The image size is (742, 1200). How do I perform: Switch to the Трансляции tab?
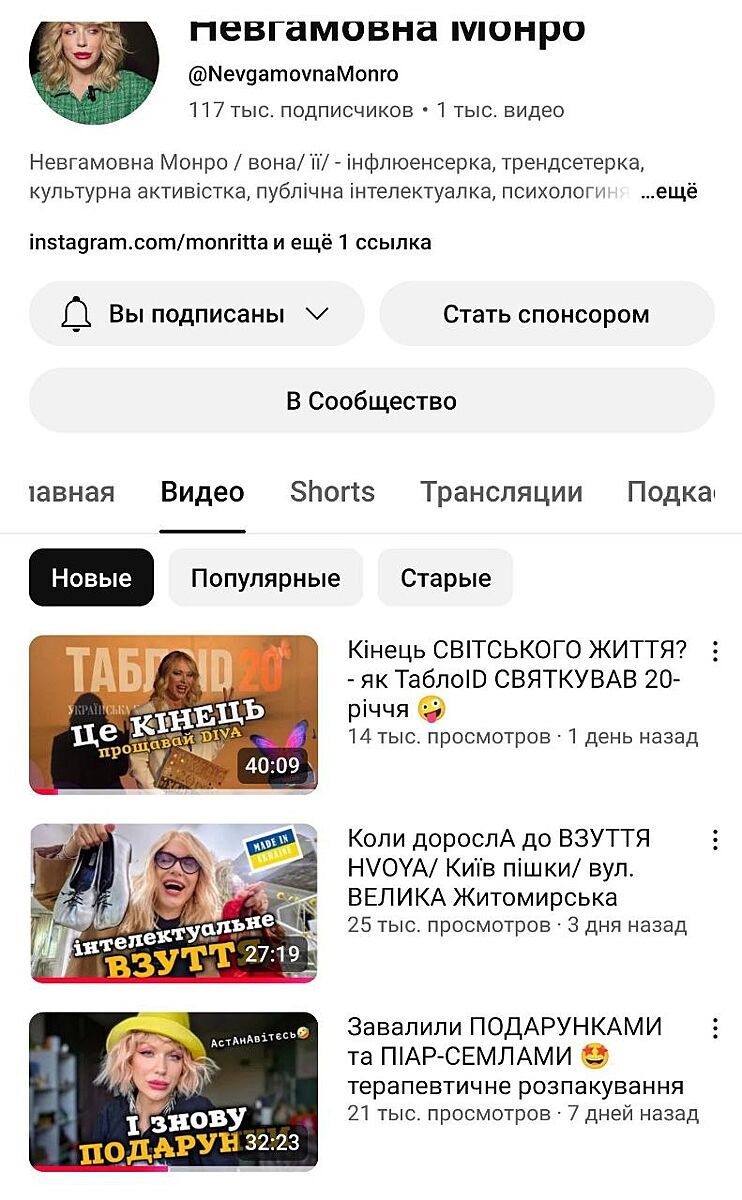(x=501, y=492)
